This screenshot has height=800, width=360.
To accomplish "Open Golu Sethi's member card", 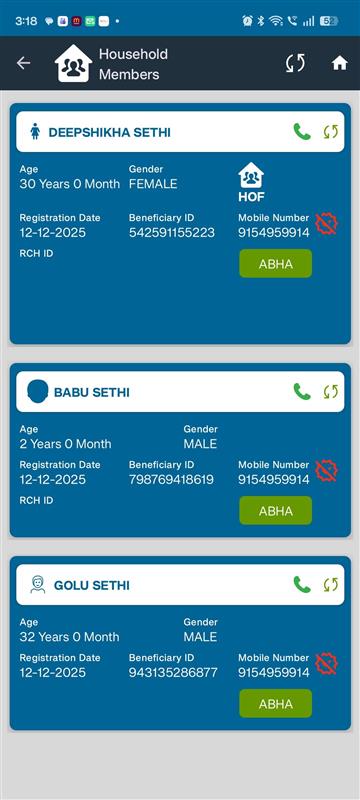I will click(x=180, y=643).
